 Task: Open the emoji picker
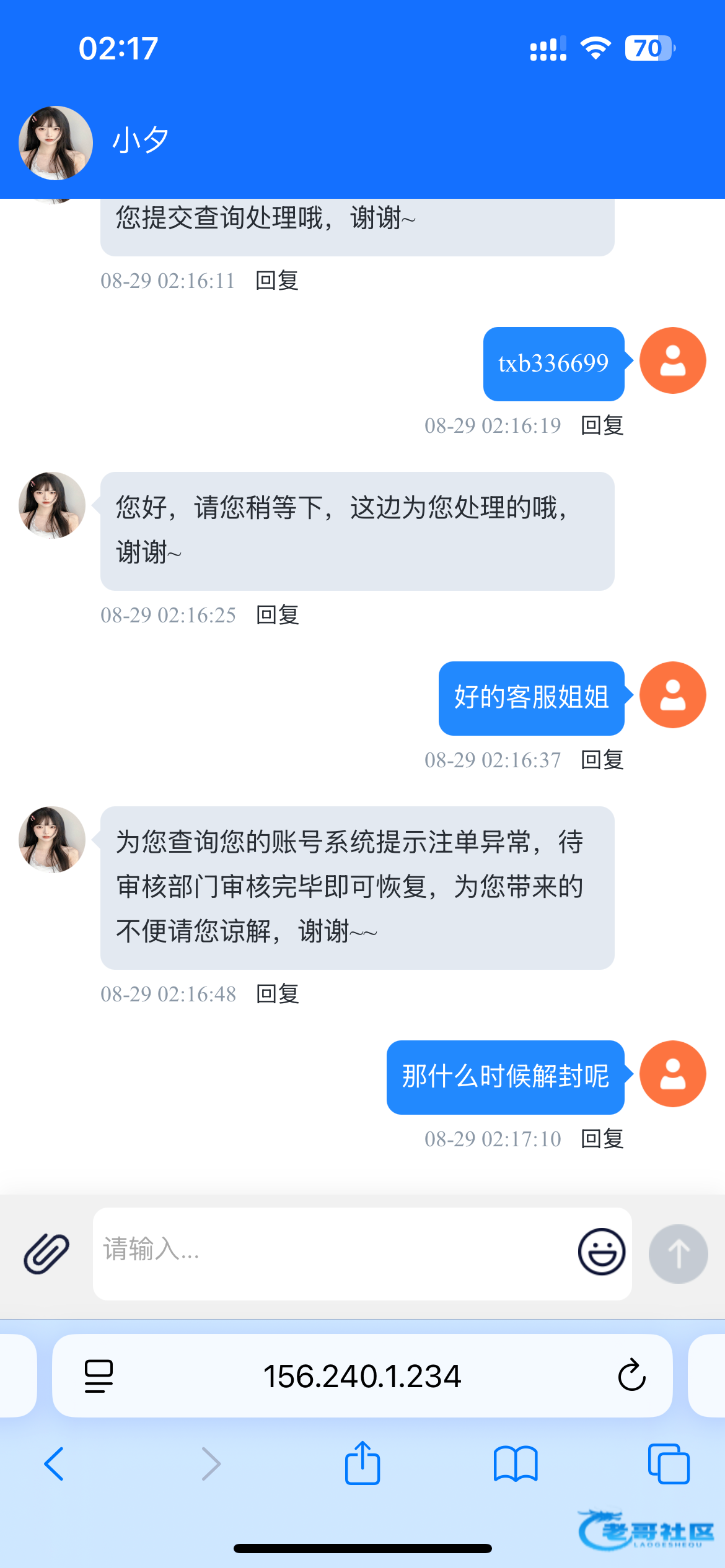click(x=601, y=1252)
